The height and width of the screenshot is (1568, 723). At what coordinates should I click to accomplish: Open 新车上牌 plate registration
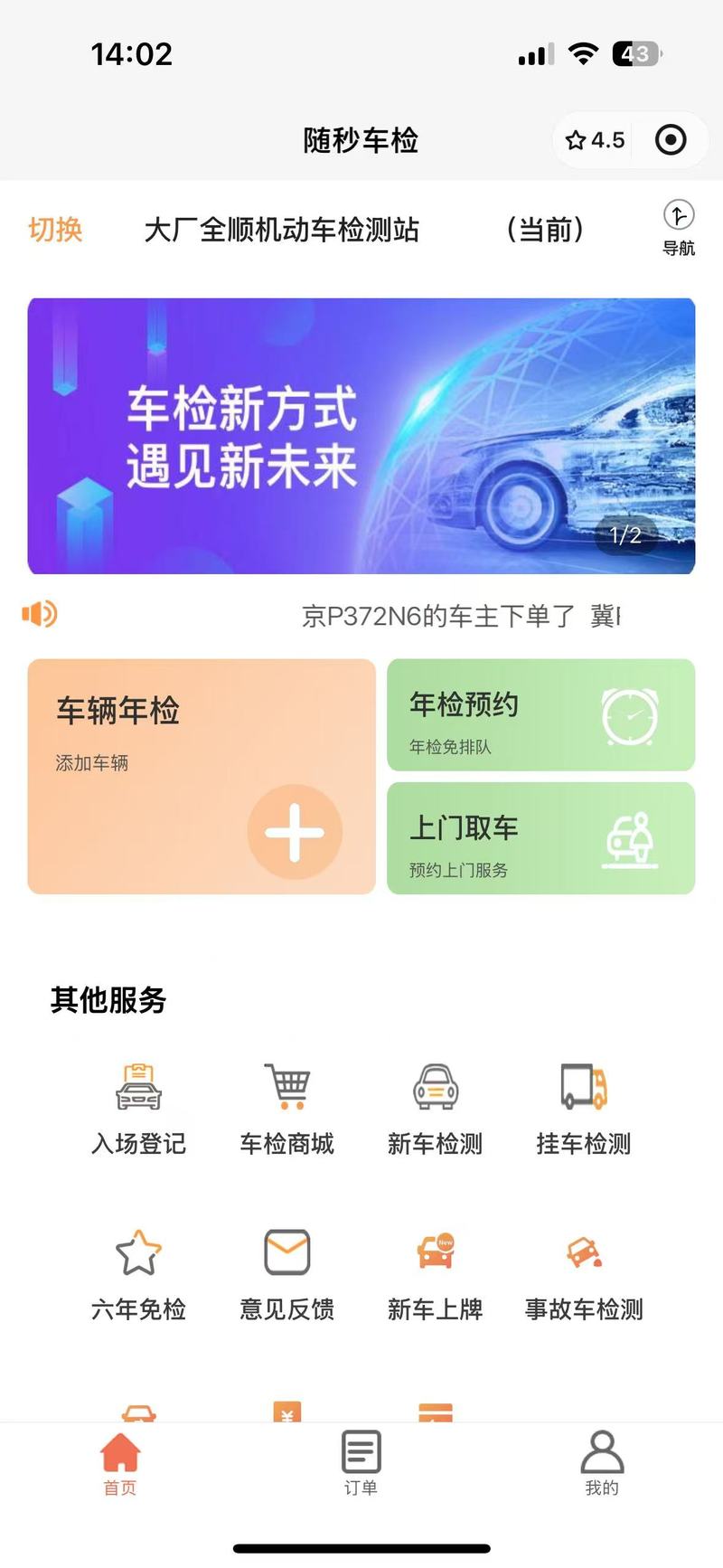[x=435, y=1275]
